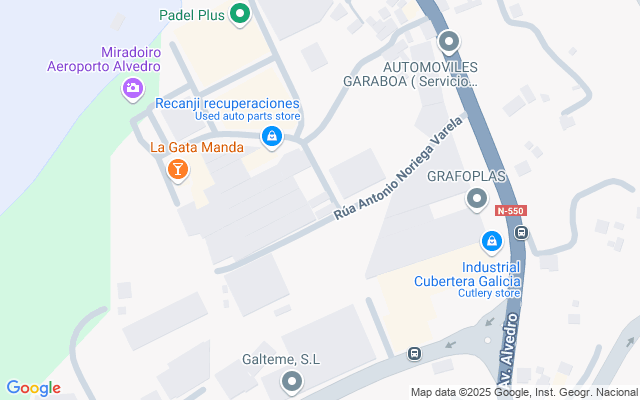Open the GRAFOPLAS location marker
This screenshot has width=640, height=400.
pyautogui.click(x=478, y=201)
